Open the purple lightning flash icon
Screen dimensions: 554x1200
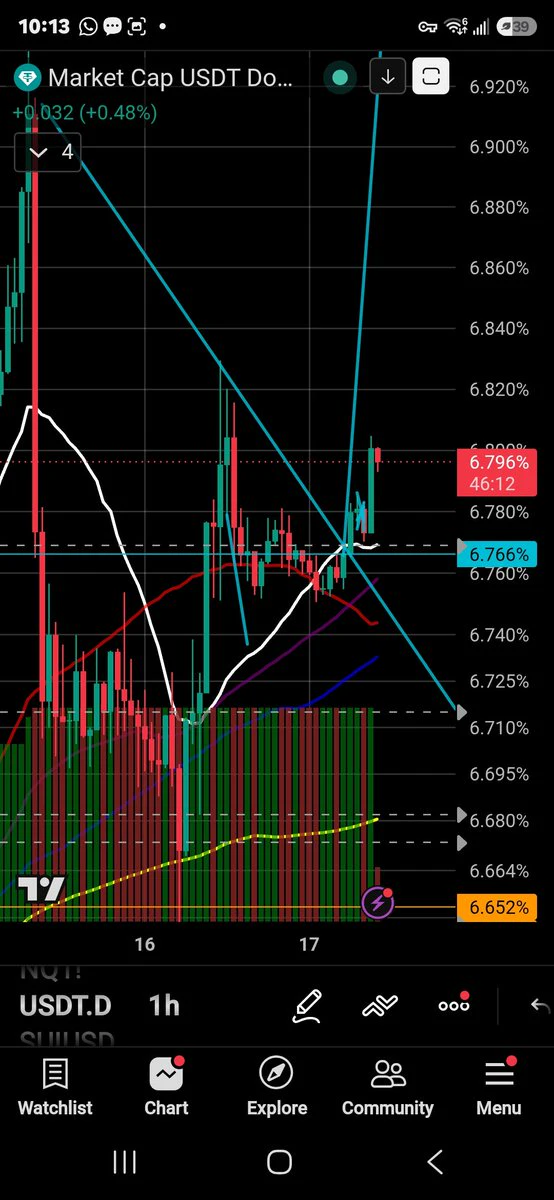(x=378, y=903)
